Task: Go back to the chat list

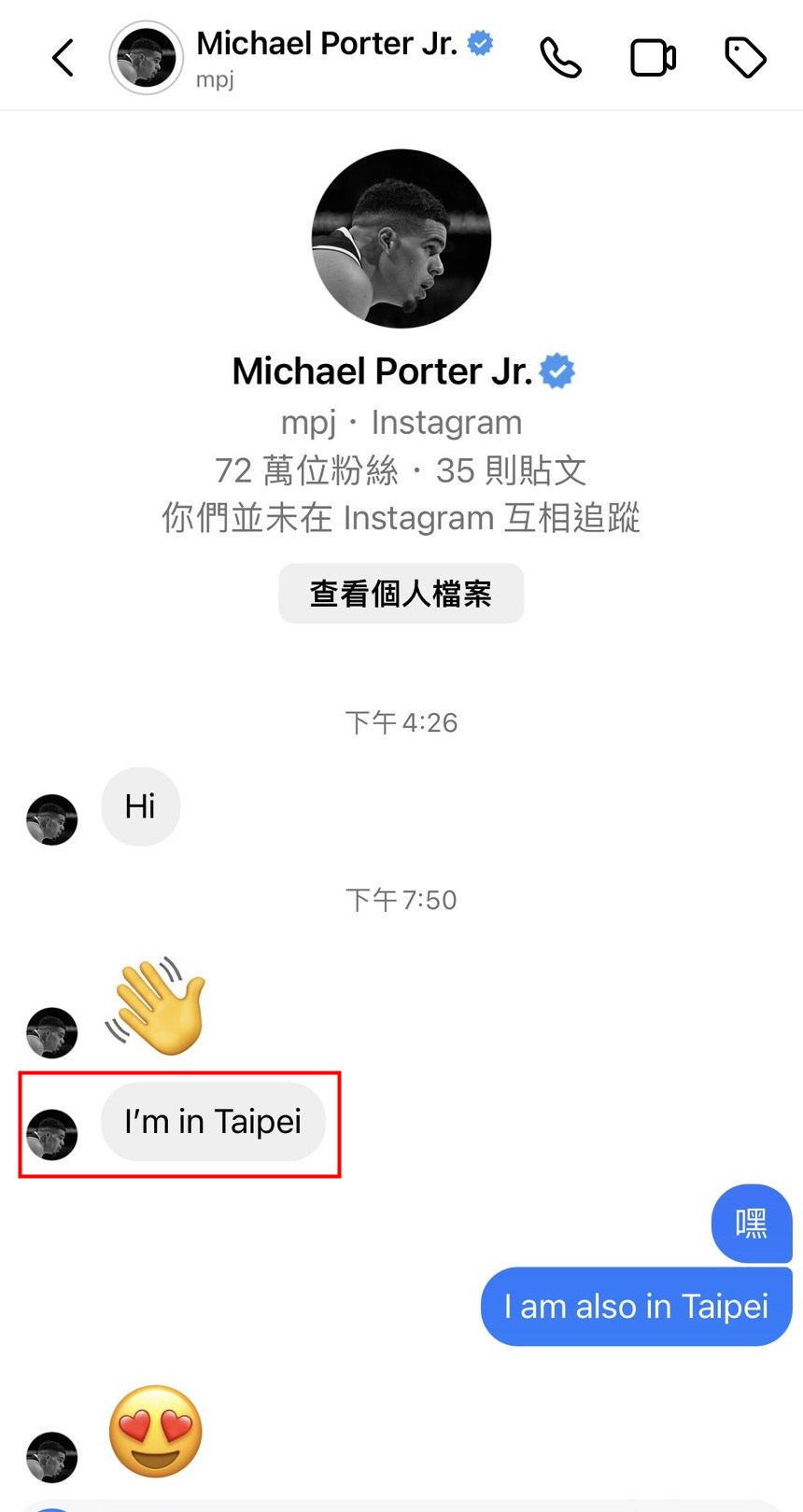Action: [x=63, y=58]
